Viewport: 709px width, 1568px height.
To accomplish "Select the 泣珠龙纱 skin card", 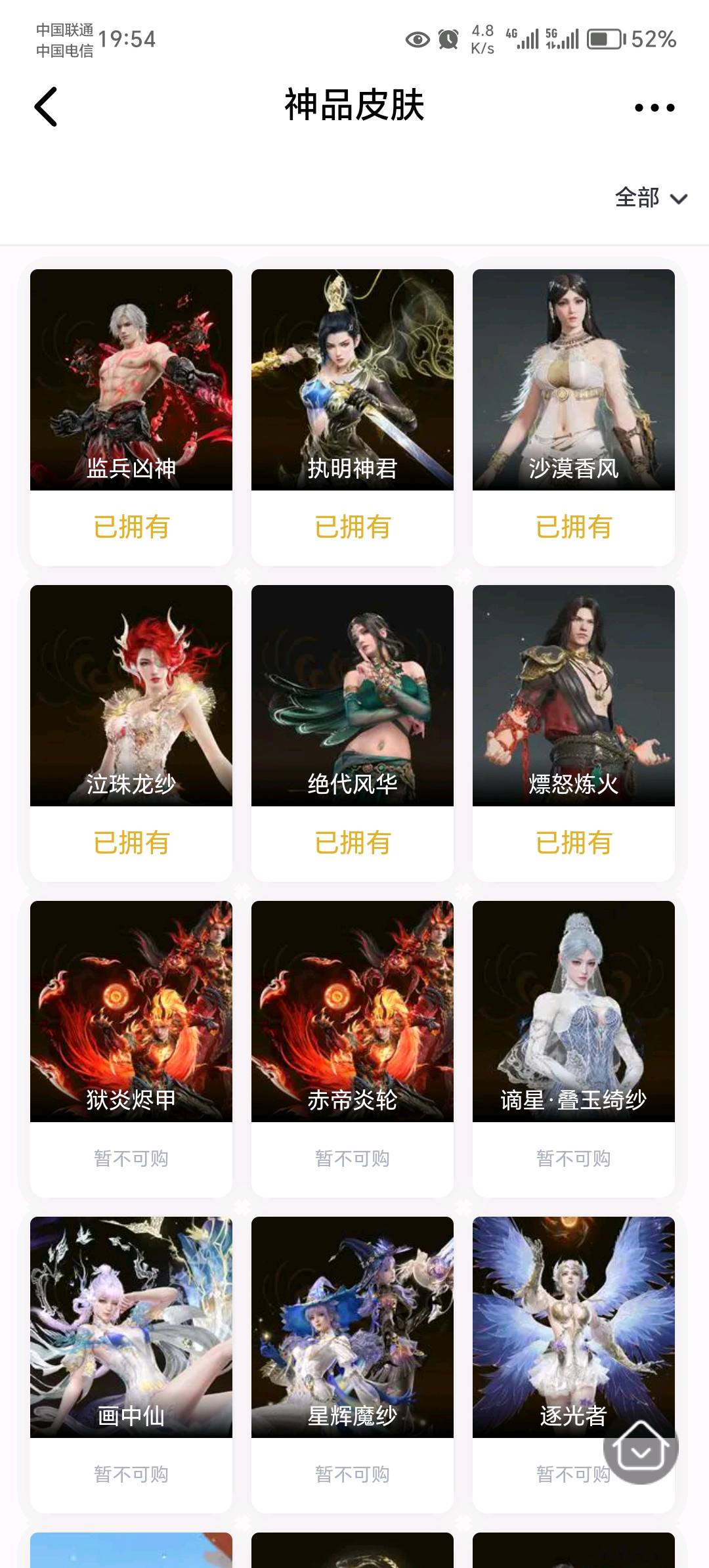I will click(131, 695).
